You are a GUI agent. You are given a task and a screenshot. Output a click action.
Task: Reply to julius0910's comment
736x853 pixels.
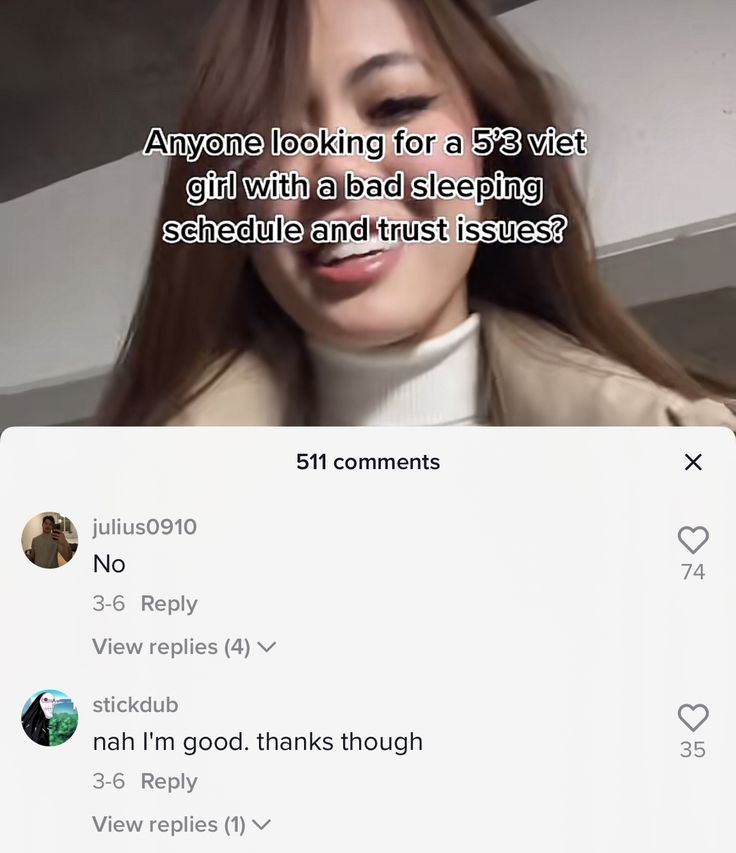[169, 604]
